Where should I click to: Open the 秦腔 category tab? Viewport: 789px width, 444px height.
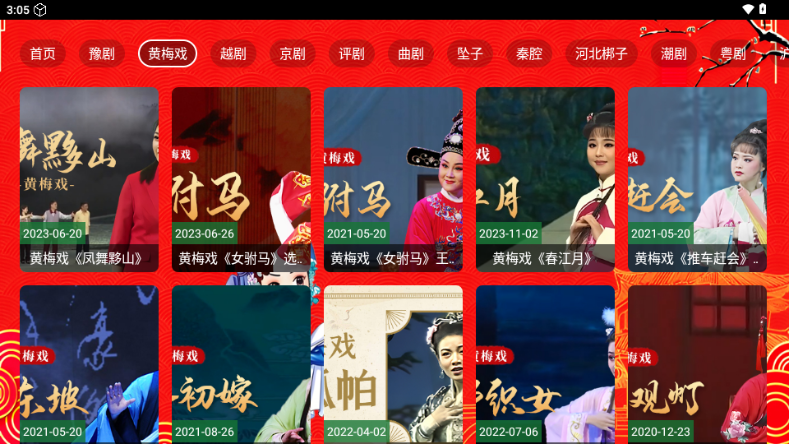point(529,54)
